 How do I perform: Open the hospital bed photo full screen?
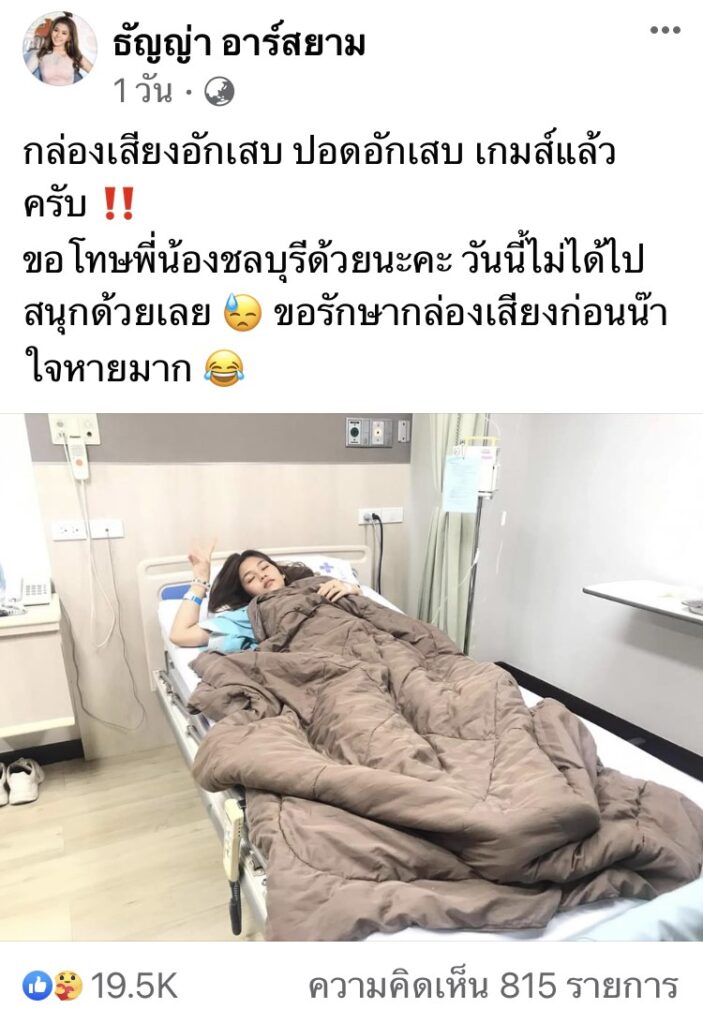[351, 677]
